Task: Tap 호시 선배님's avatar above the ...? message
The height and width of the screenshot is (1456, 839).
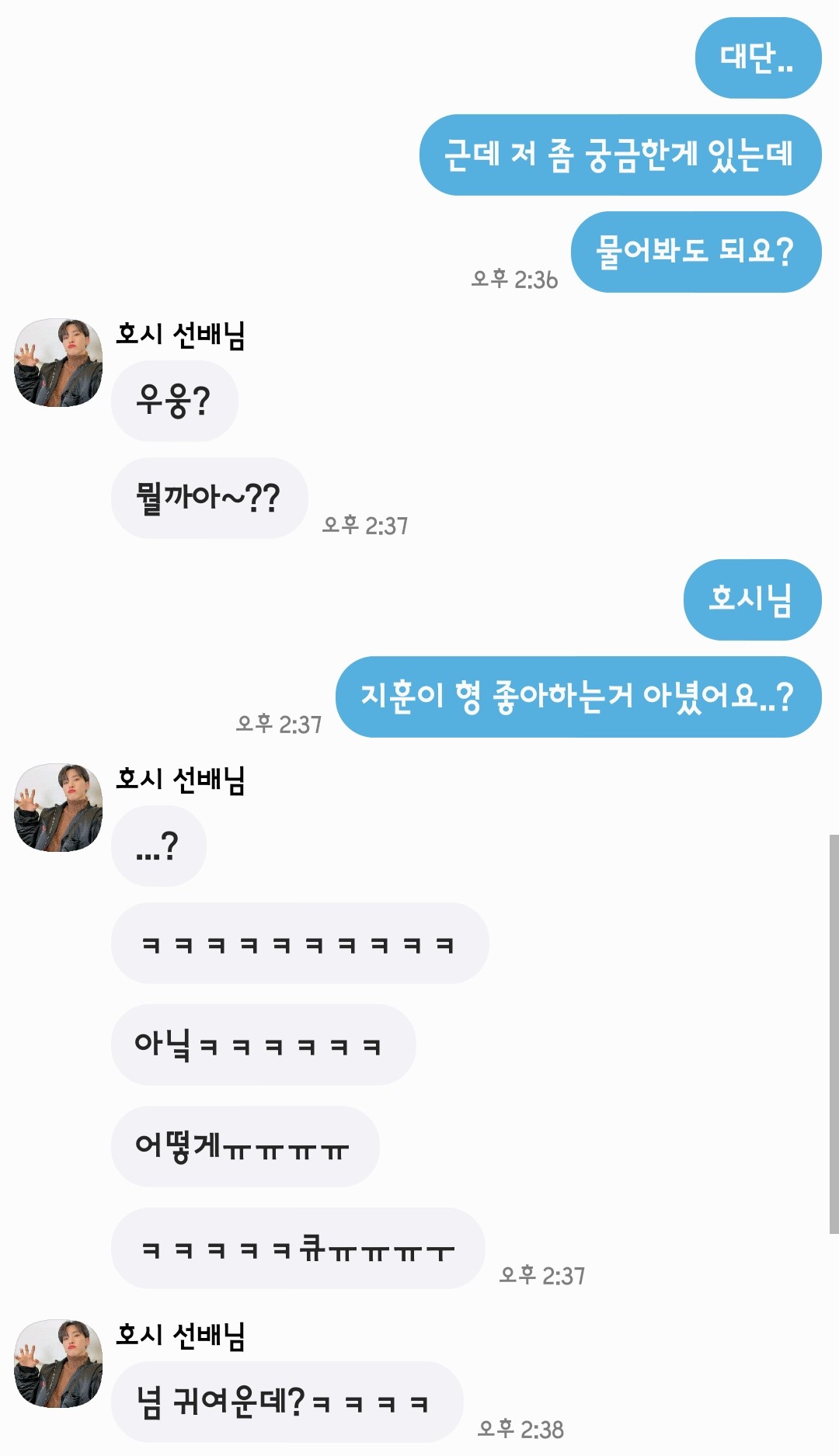Action: [x=58, y=808]
